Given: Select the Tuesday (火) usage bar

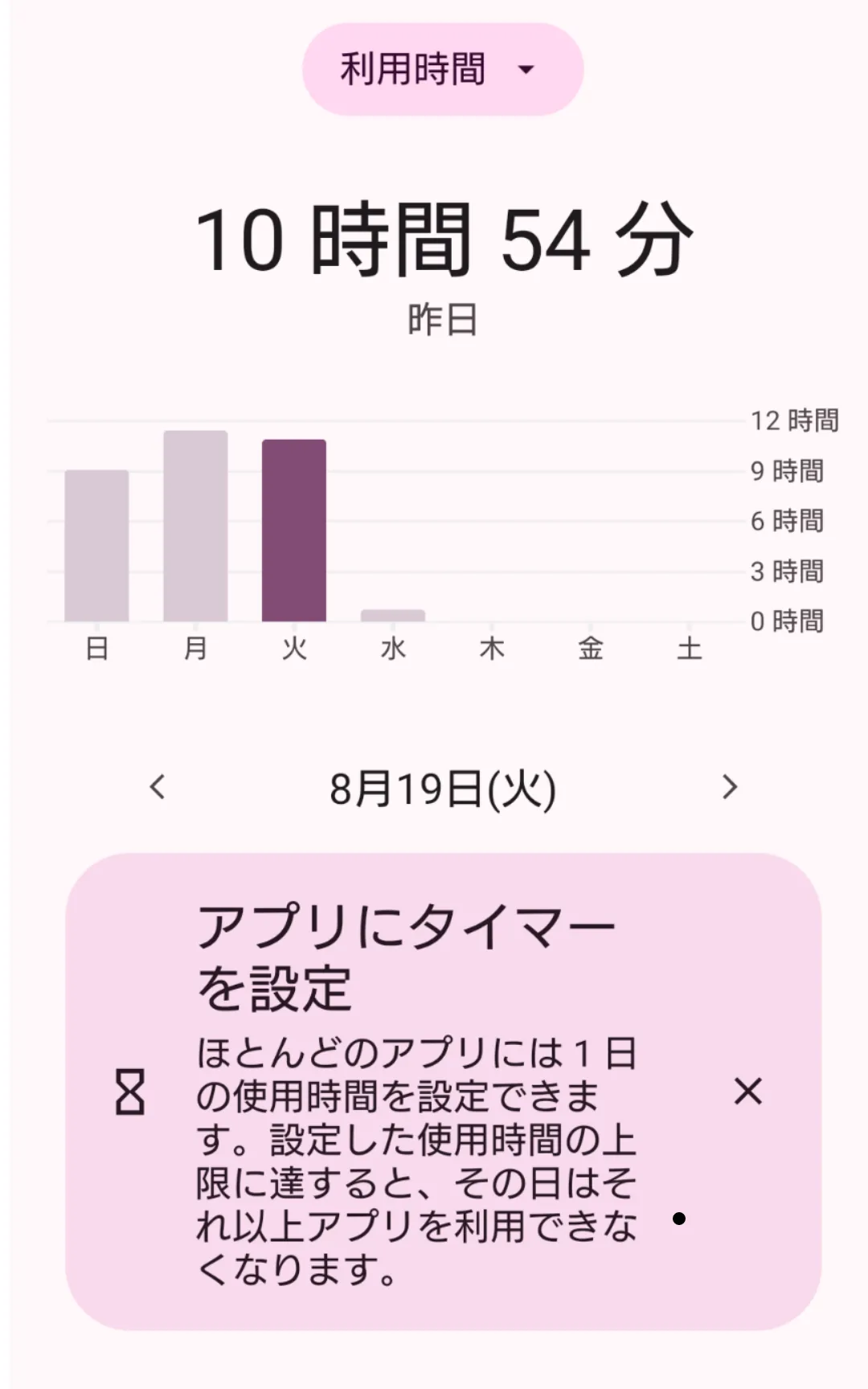Looking at the screenshot, I should click(x=294, y=531).
